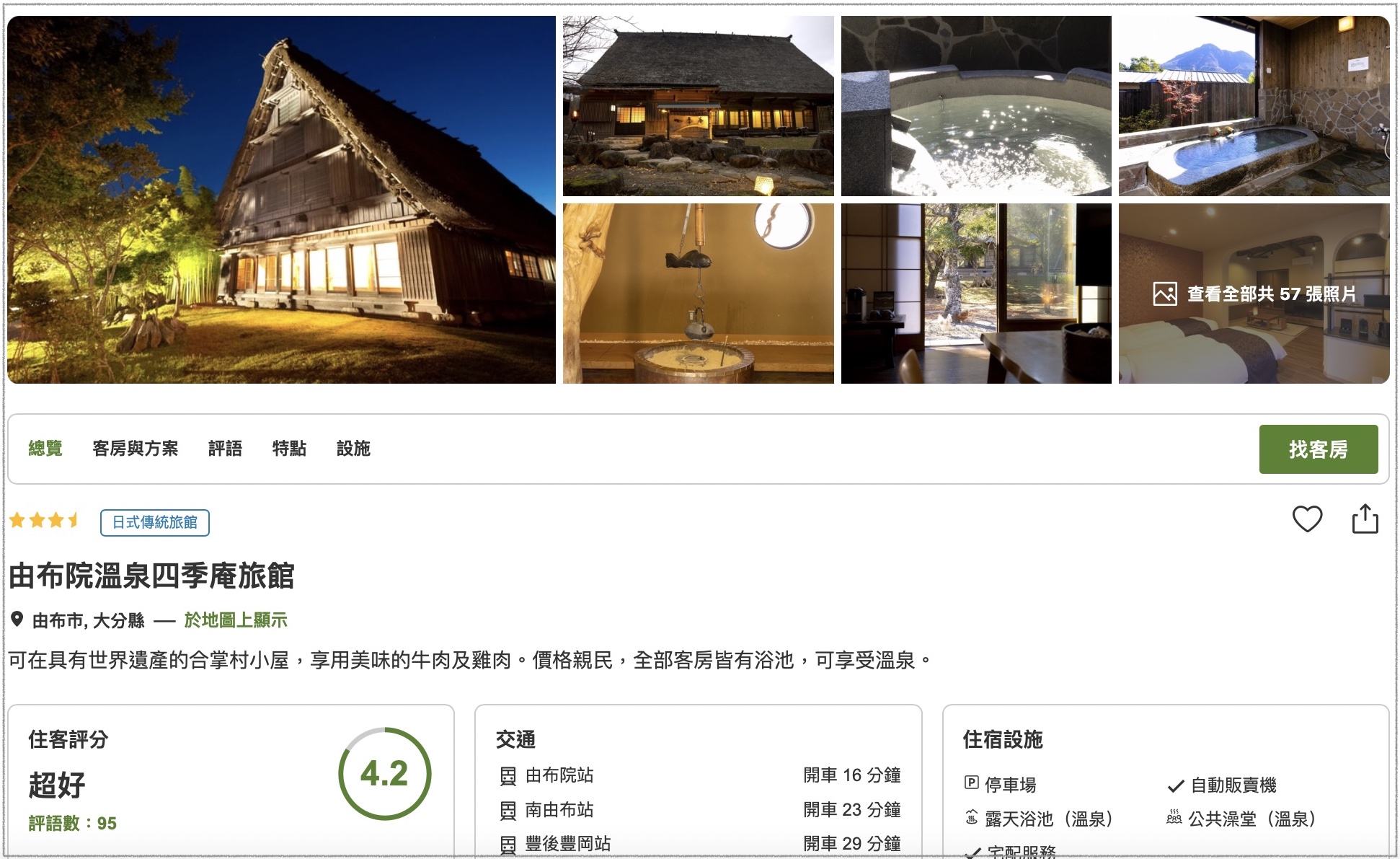Open the hanging kettle hearth photo
Screen dimensions: 1400x859
coord(698,294)
